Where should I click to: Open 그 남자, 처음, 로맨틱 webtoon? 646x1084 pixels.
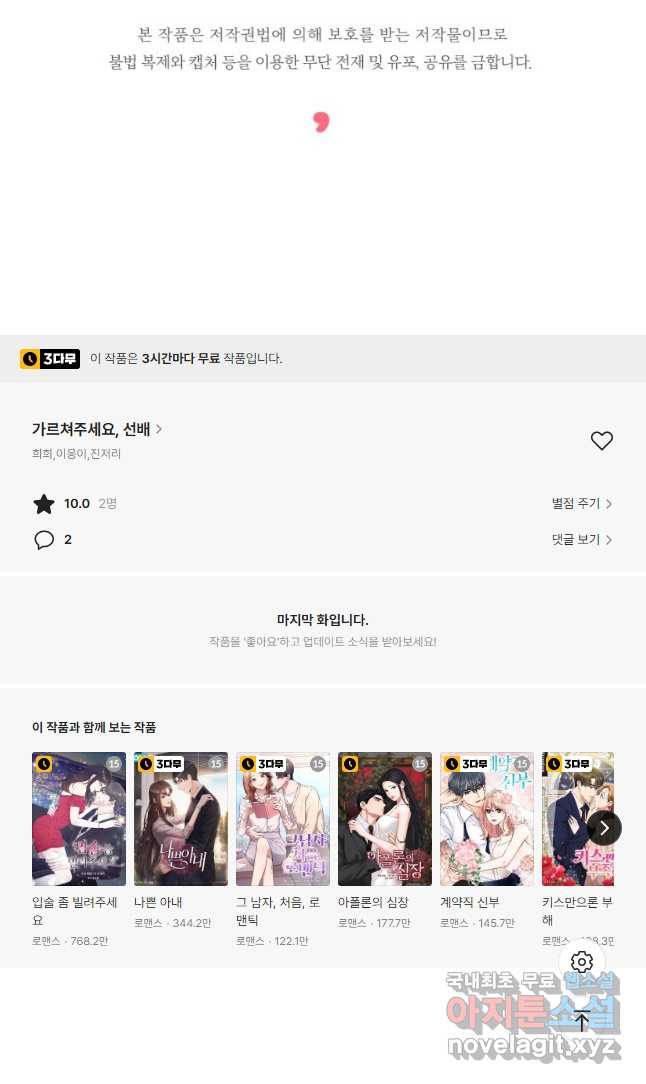(283, 819)
